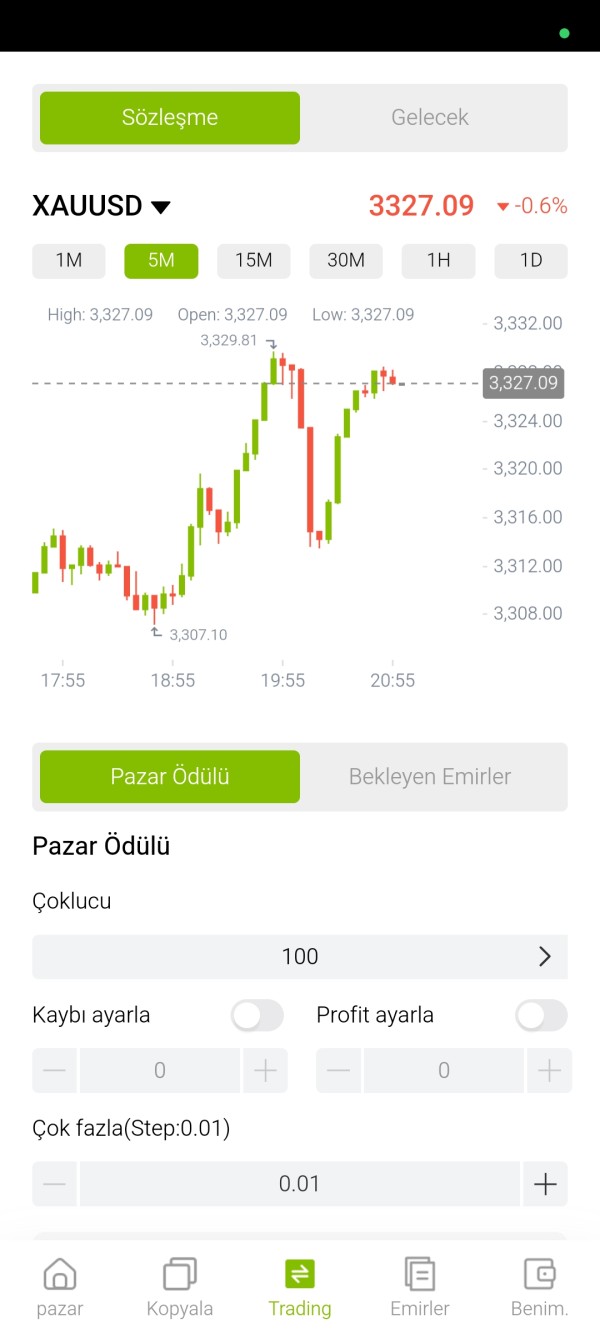Screen dimensions: 600x1333
Task: Open the Emirler tab
Action: pos(420,1287)
